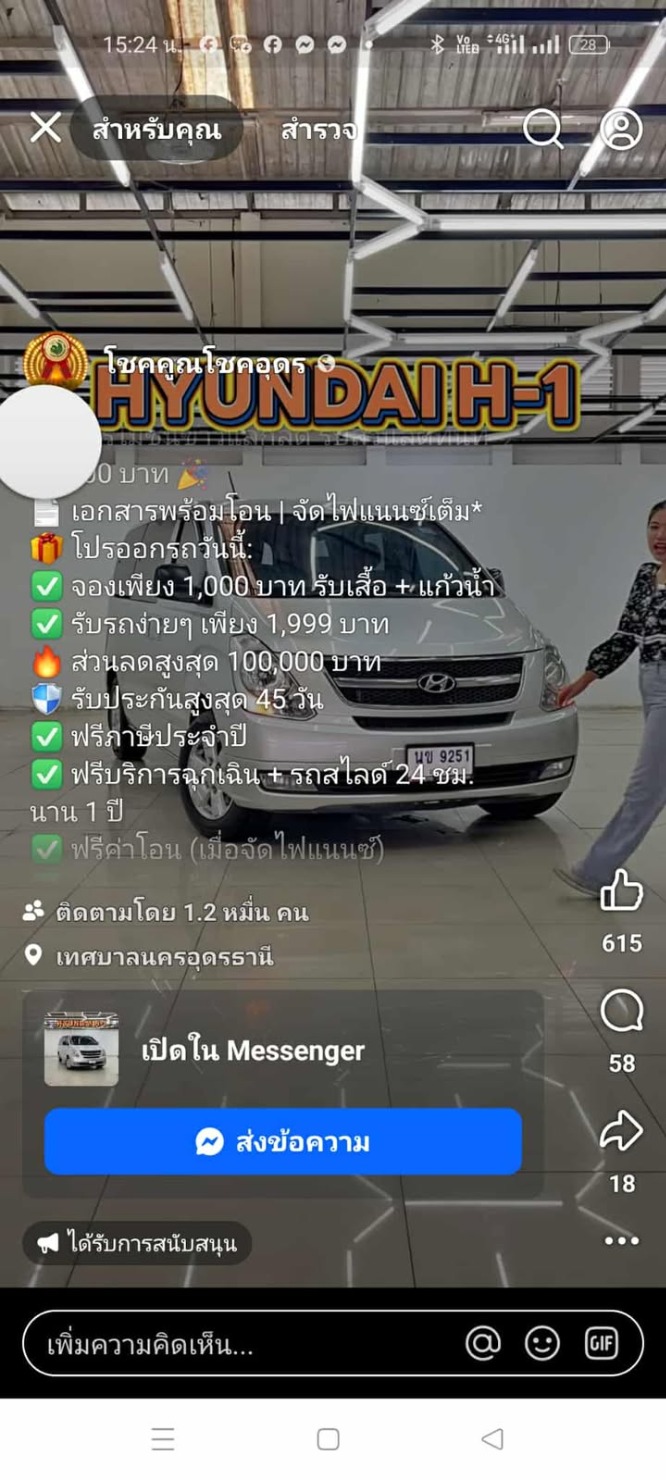
Task: Tap the ส่งข้อความ Messenger button
Action: pos(283,1142)
